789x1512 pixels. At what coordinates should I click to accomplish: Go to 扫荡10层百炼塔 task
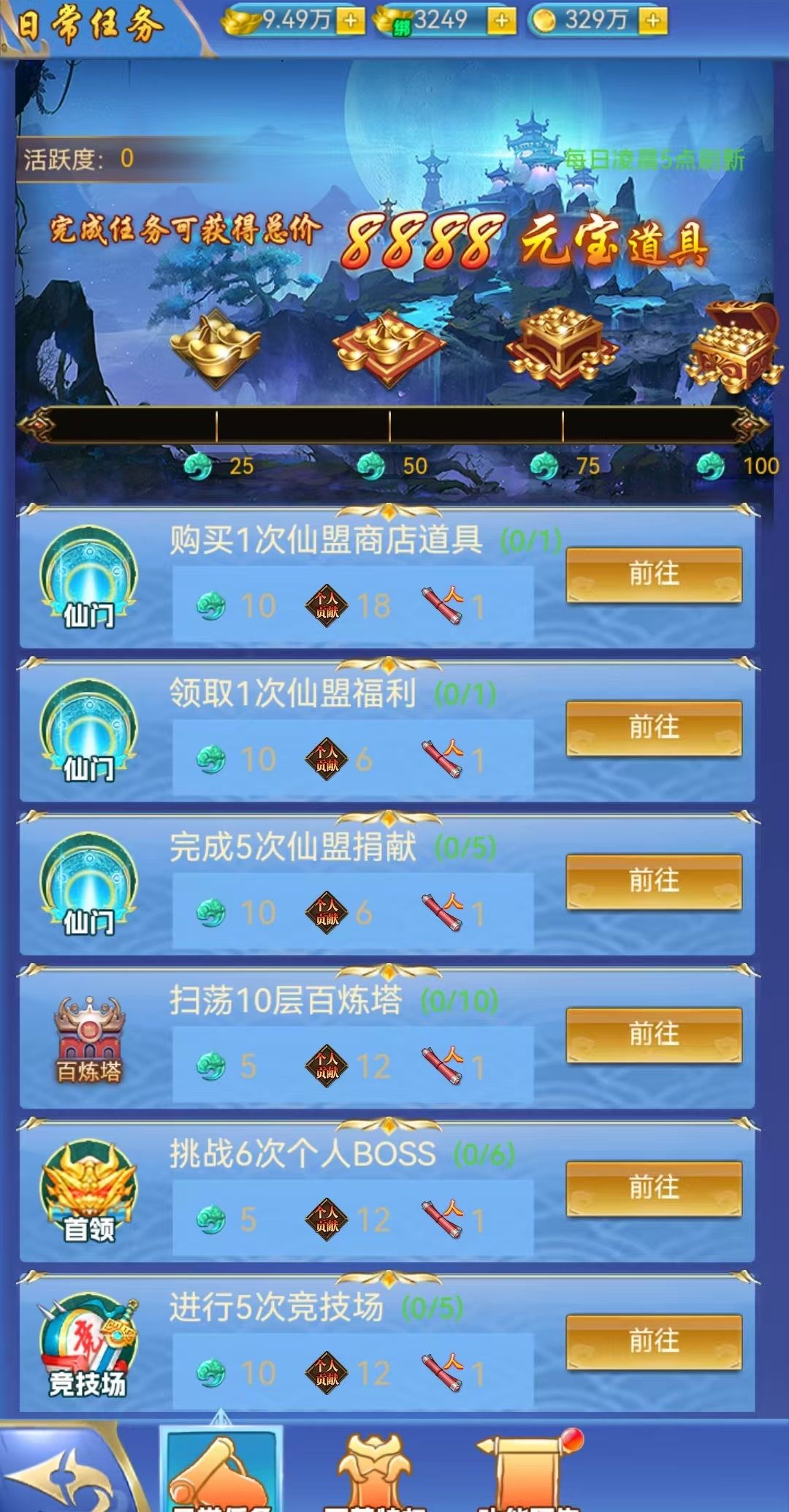654,1035
